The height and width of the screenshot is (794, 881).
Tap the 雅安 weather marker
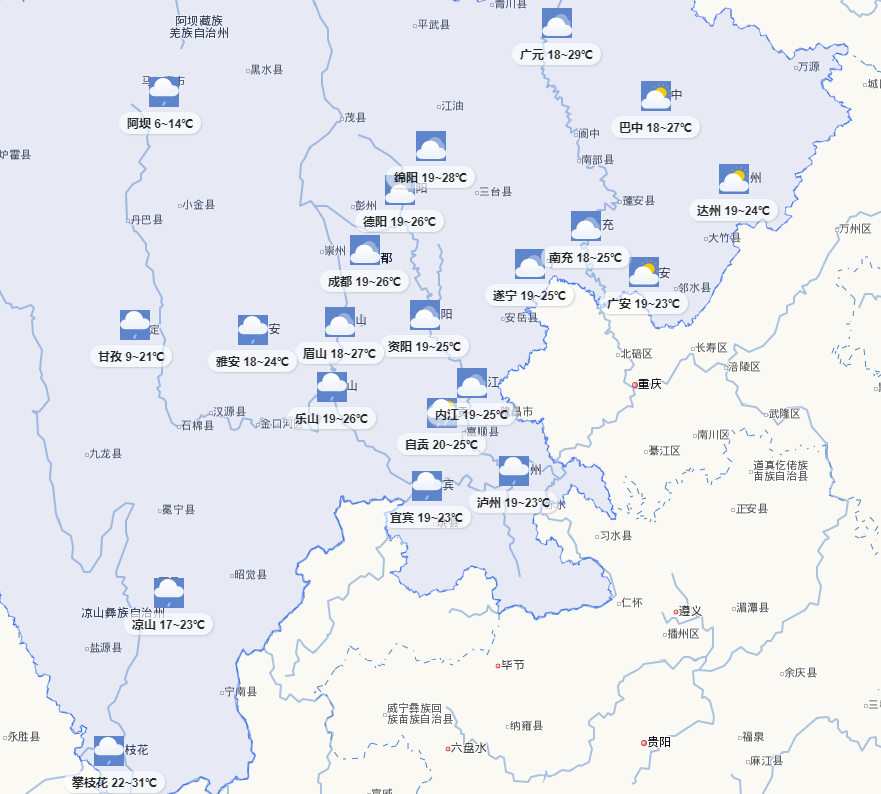tap(253, 330)
